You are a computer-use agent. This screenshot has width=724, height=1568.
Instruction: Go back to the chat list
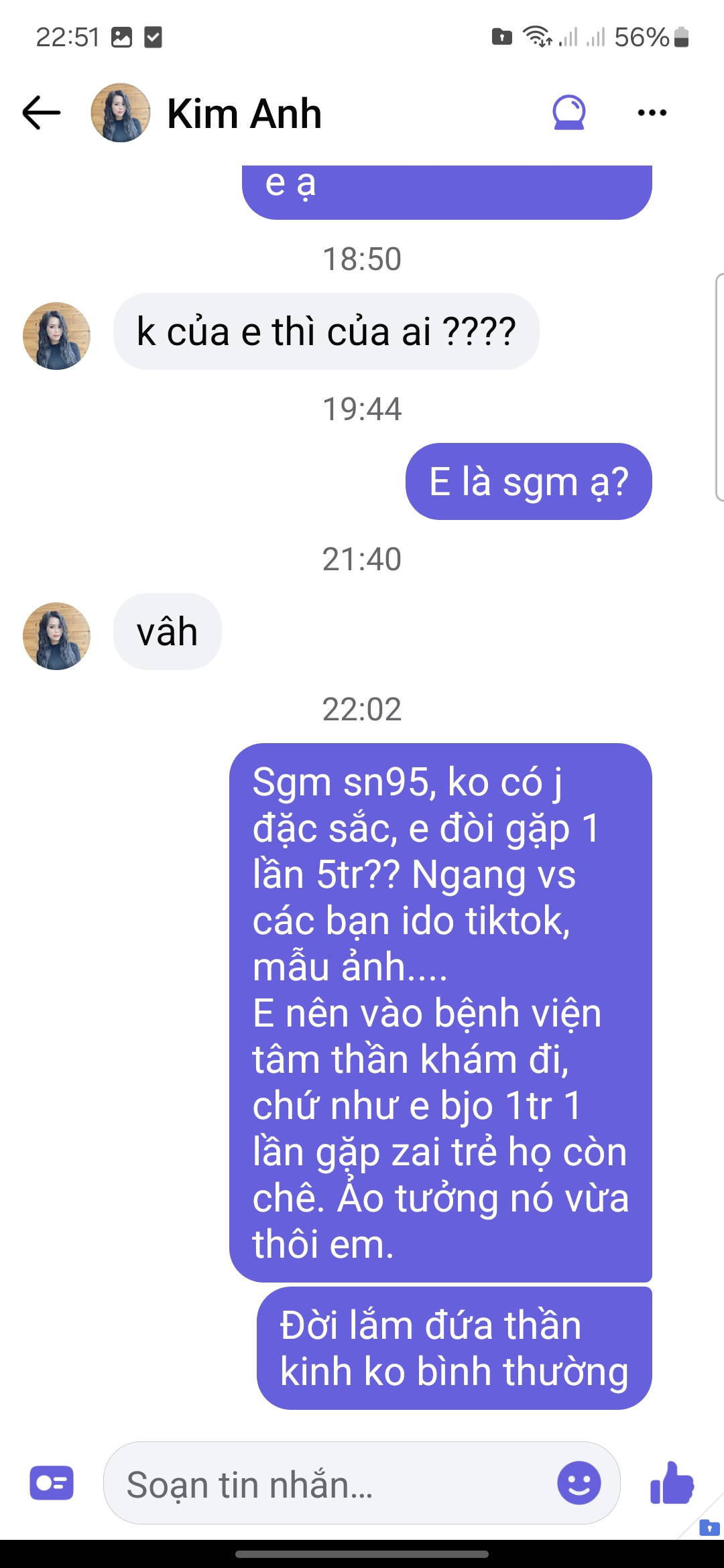pyautogui.click(x=42, y=113)
